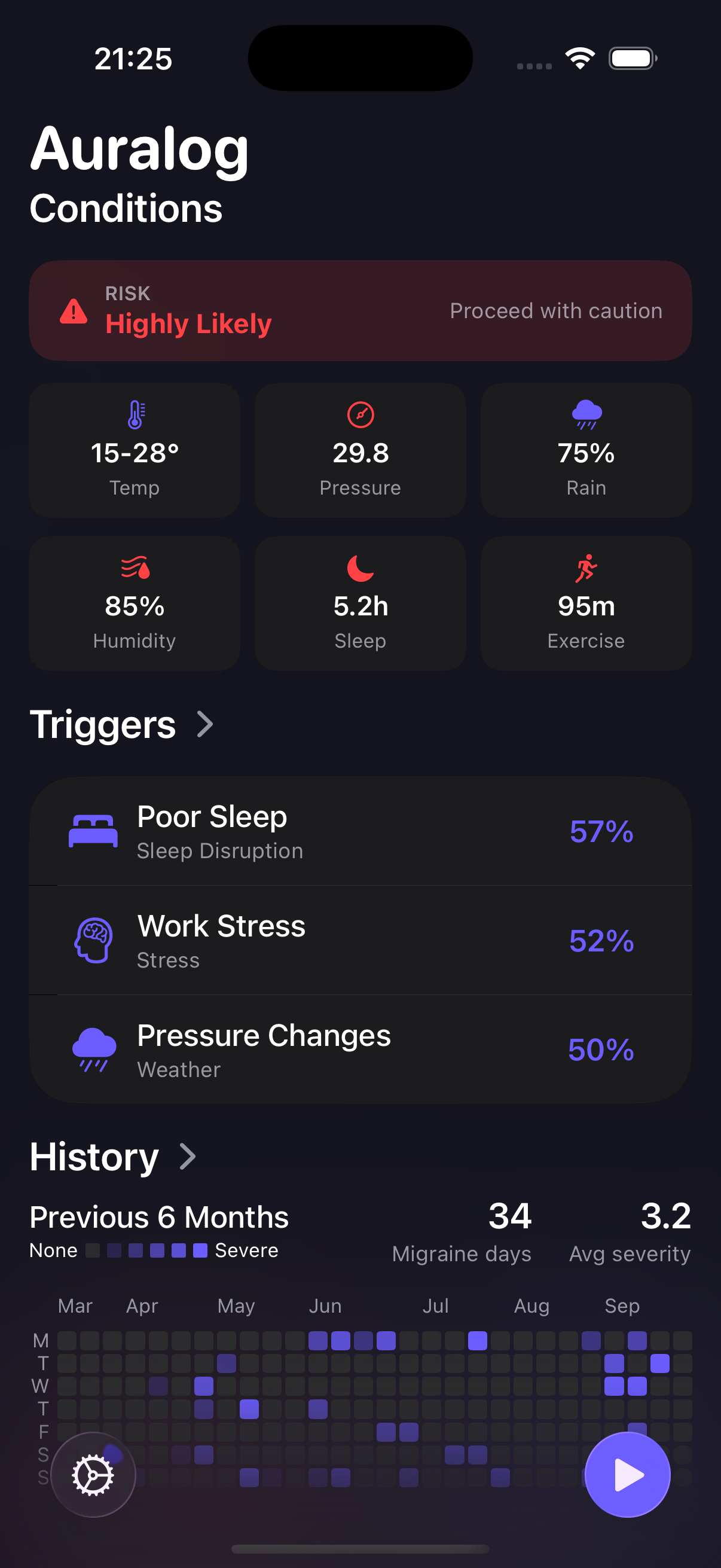This screenshot has height=1568, width=721.
Task: Tap the Pressure gauge icon
Action: click(x=360, y=416)
